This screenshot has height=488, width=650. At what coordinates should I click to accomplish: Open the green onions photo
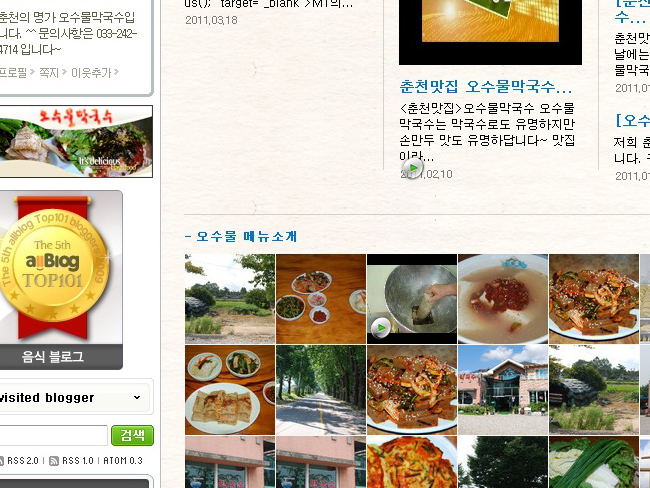(x=593, y=462)
